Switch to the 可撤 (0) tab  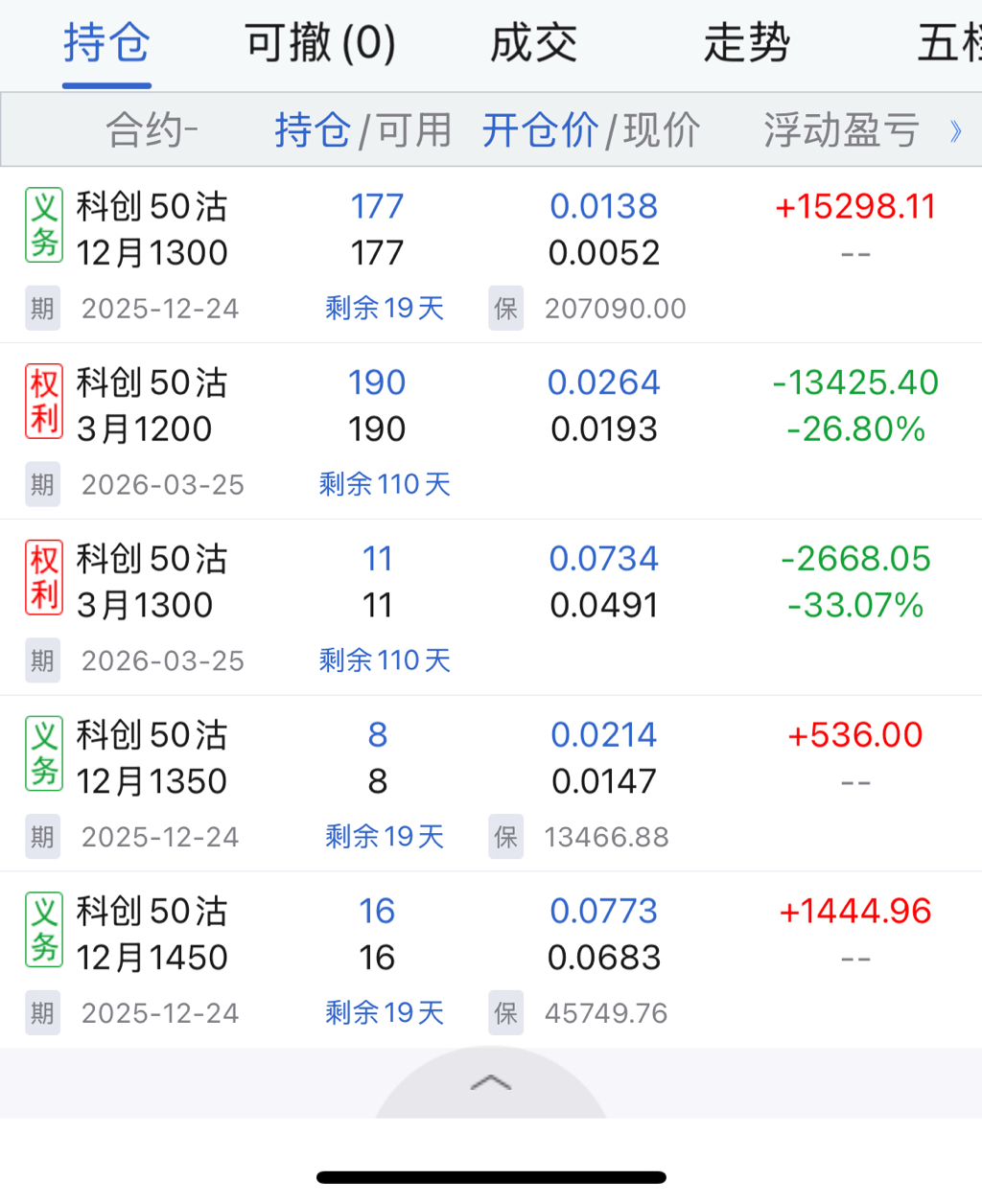320,44
